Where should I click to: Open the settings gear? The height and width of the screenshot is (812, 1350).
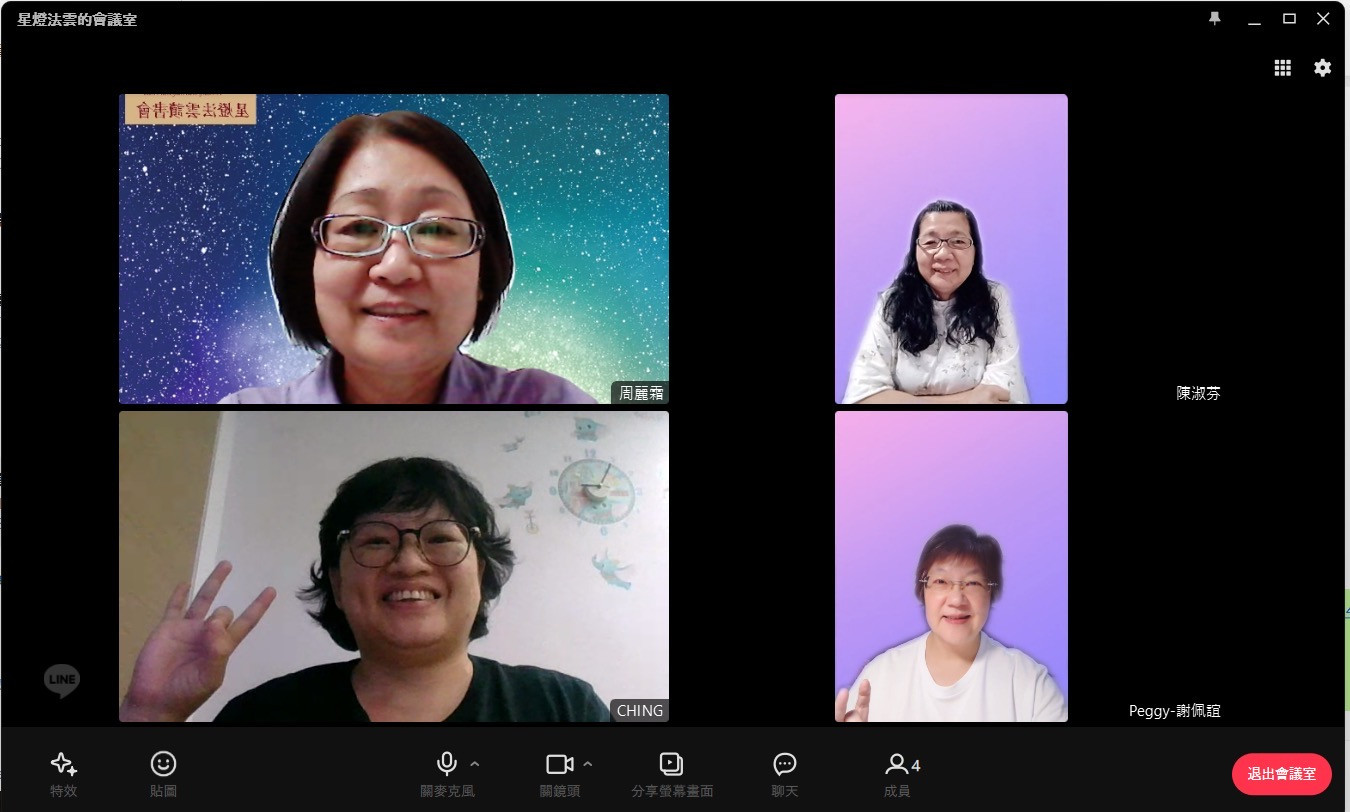[1322, 68]
